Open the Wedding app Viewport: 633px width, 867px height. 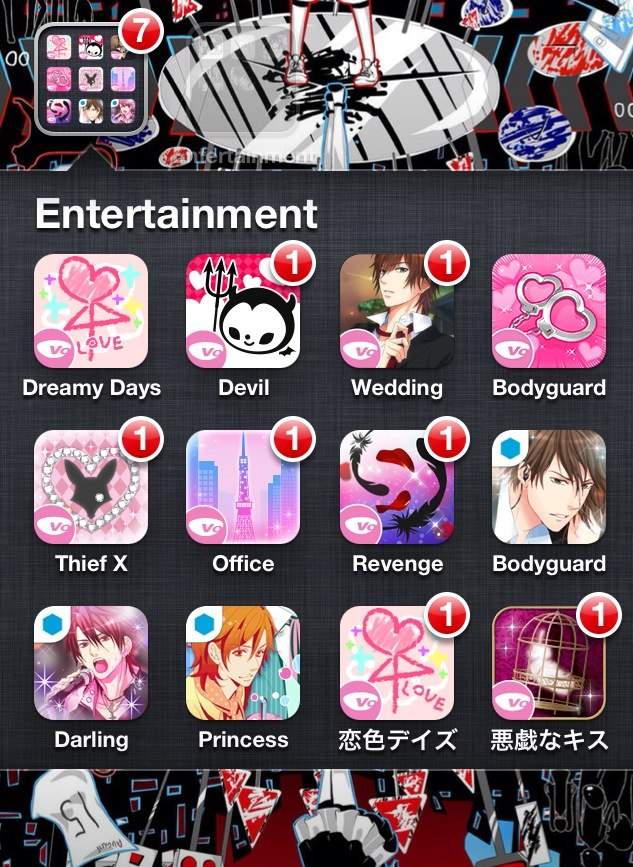click(397, 311)
